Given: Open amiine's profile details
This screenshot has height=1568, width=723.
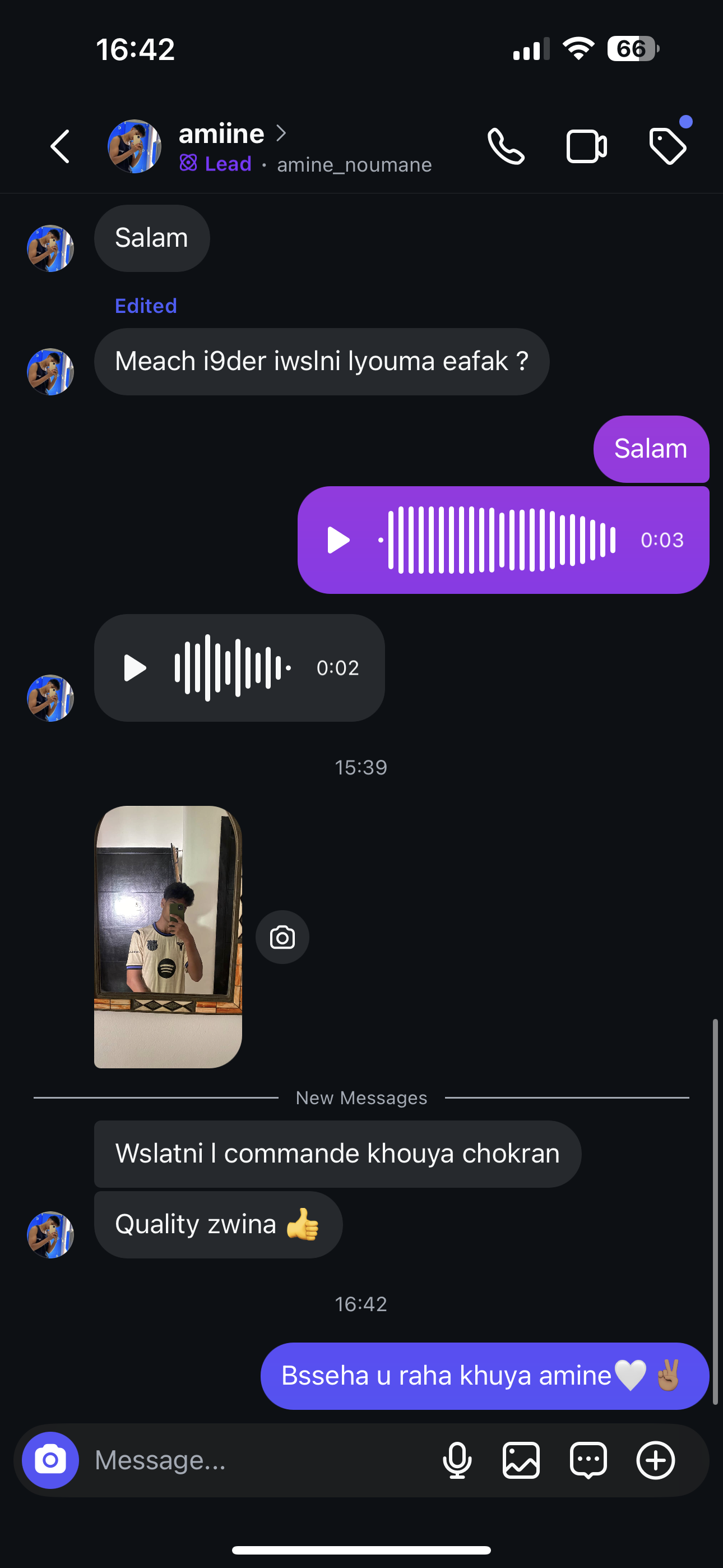Looking at the screenshot, I should [x=231, y=134].
